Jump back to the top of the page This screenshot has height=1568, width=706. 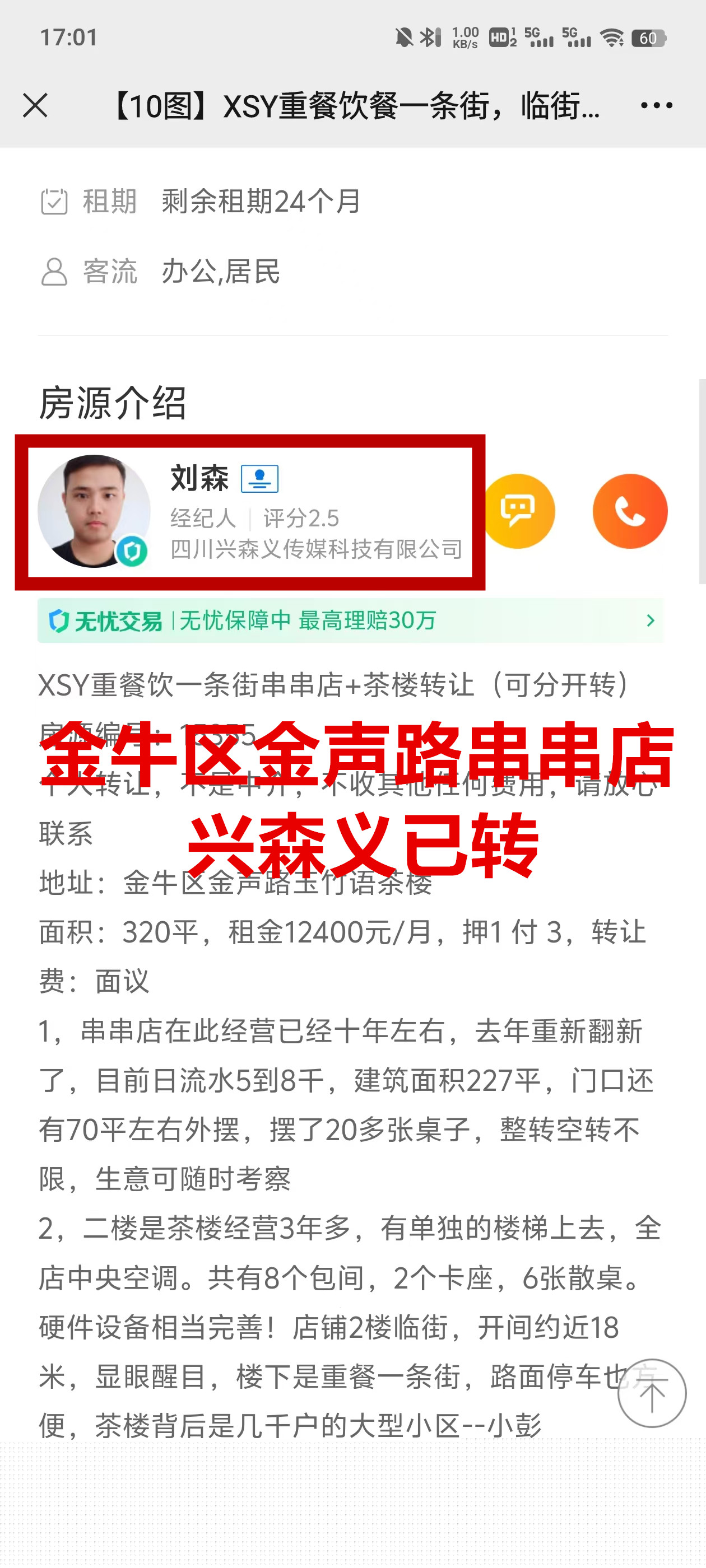[x=651, y=1393]
